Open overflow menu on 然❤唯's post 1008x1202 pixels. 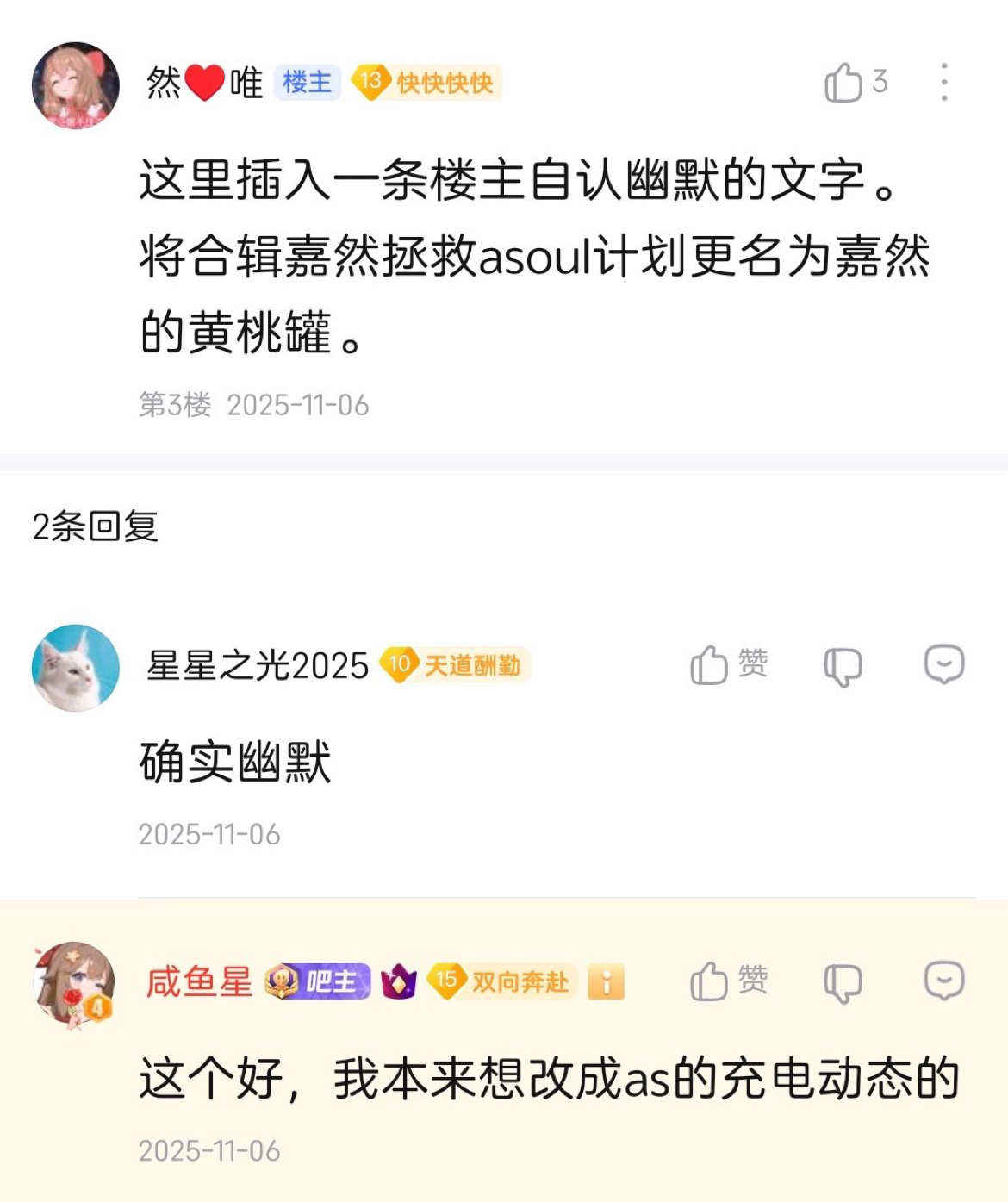tap(944, 83)
